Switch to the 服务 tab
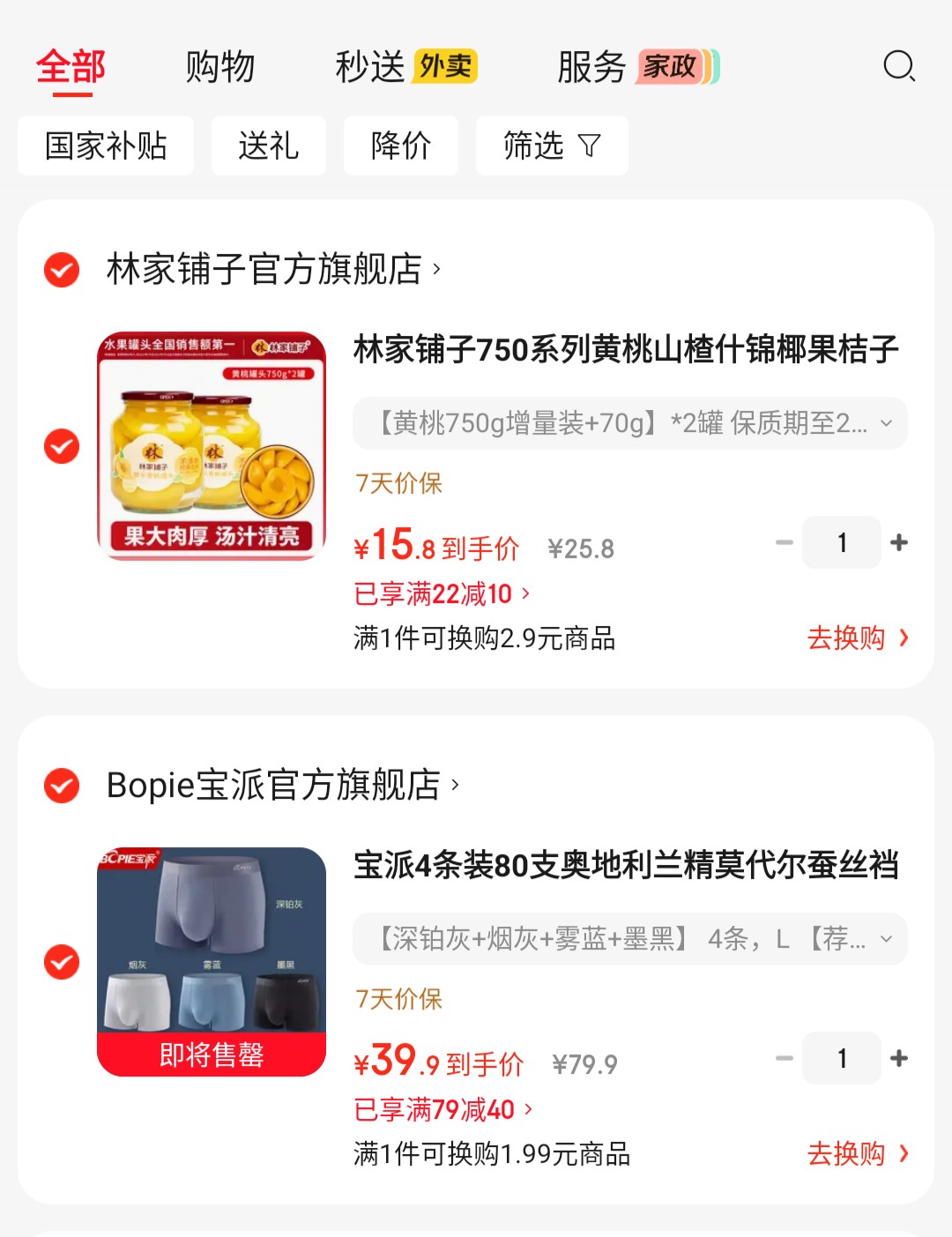The height and width of the screenshot is (1237, 952). pos(591,67)
